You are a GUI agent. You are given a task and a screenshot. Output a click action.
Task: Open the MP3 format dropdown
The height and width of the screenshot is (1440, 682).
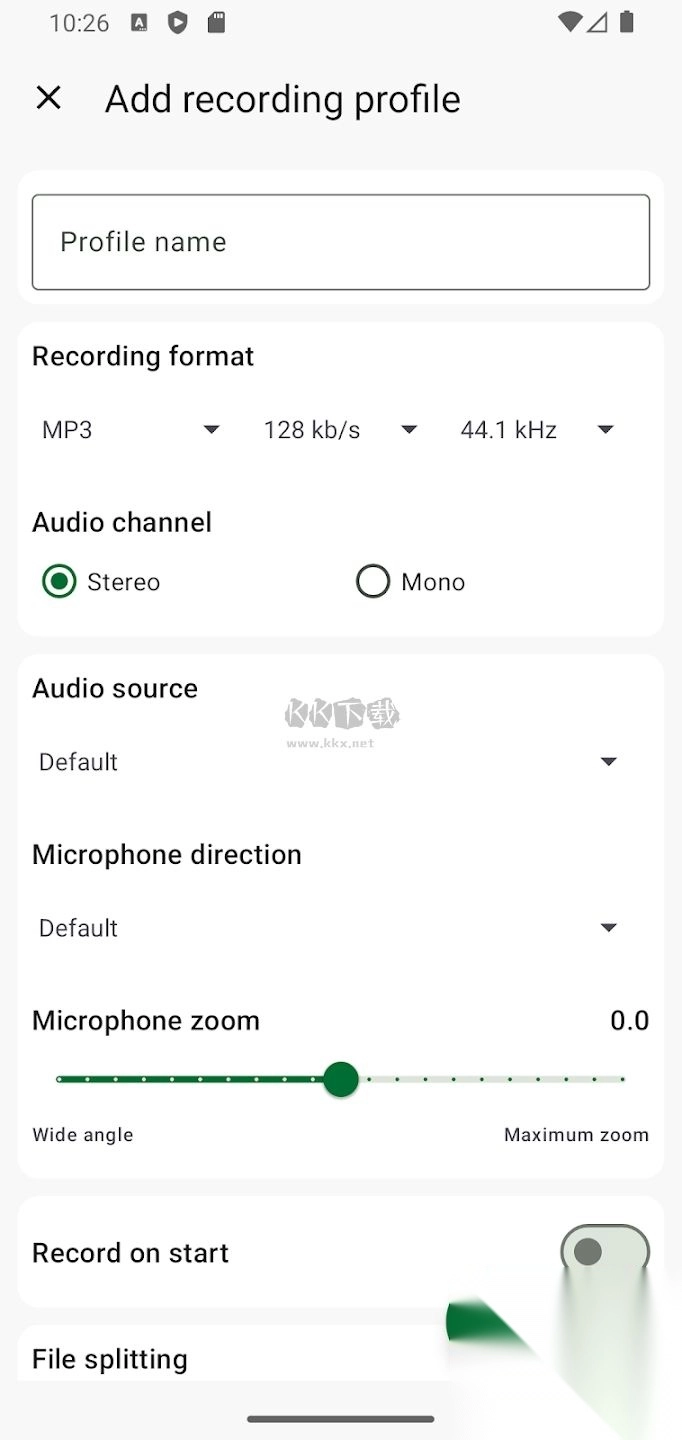[130, 430]
